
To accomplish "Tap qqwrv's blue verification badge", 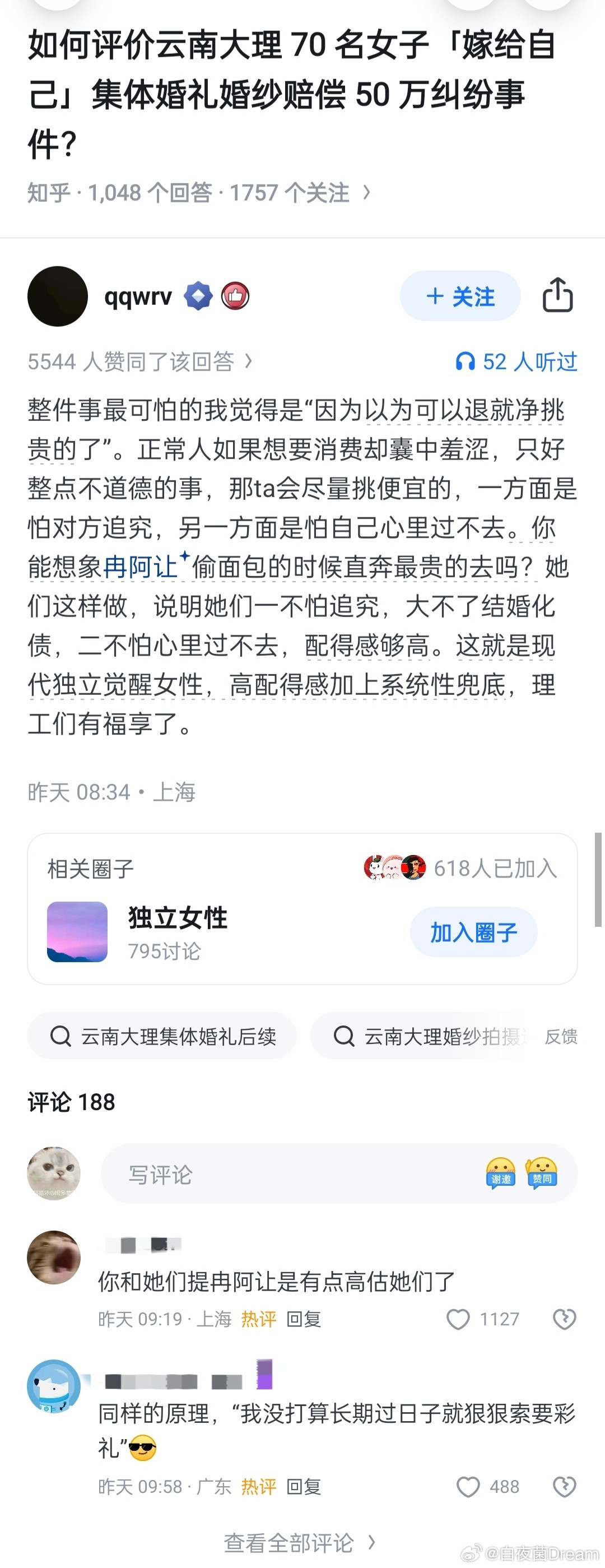I will tap(198, 296).
